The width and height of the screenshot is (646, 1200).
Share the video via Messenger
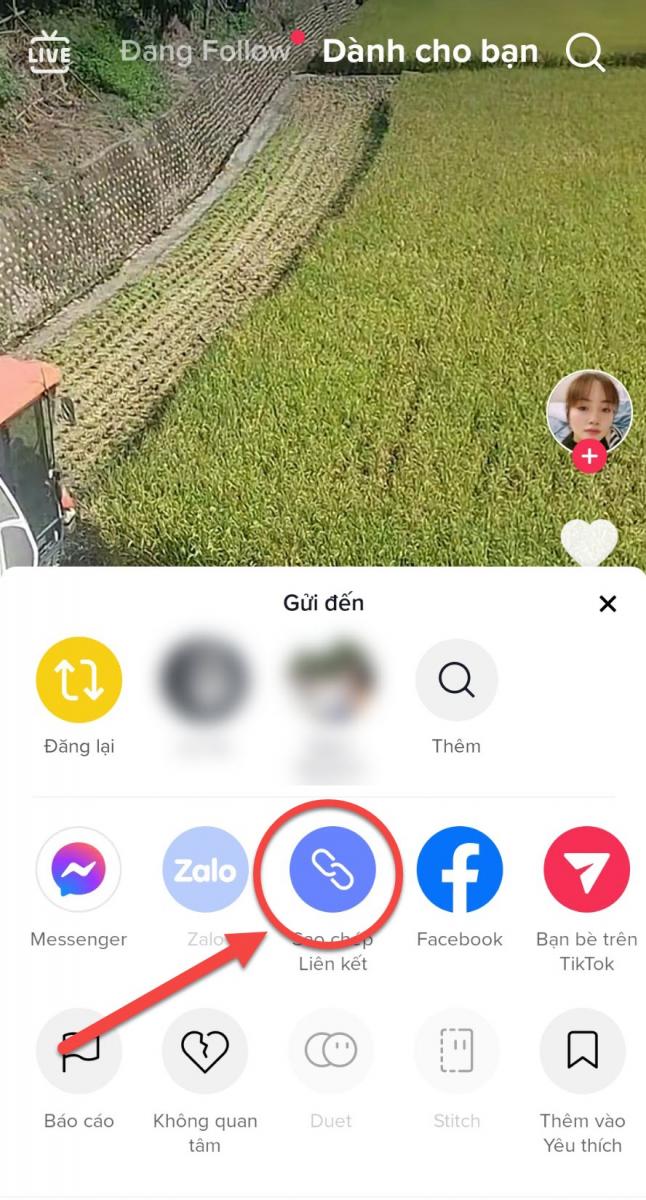(79, 869)
